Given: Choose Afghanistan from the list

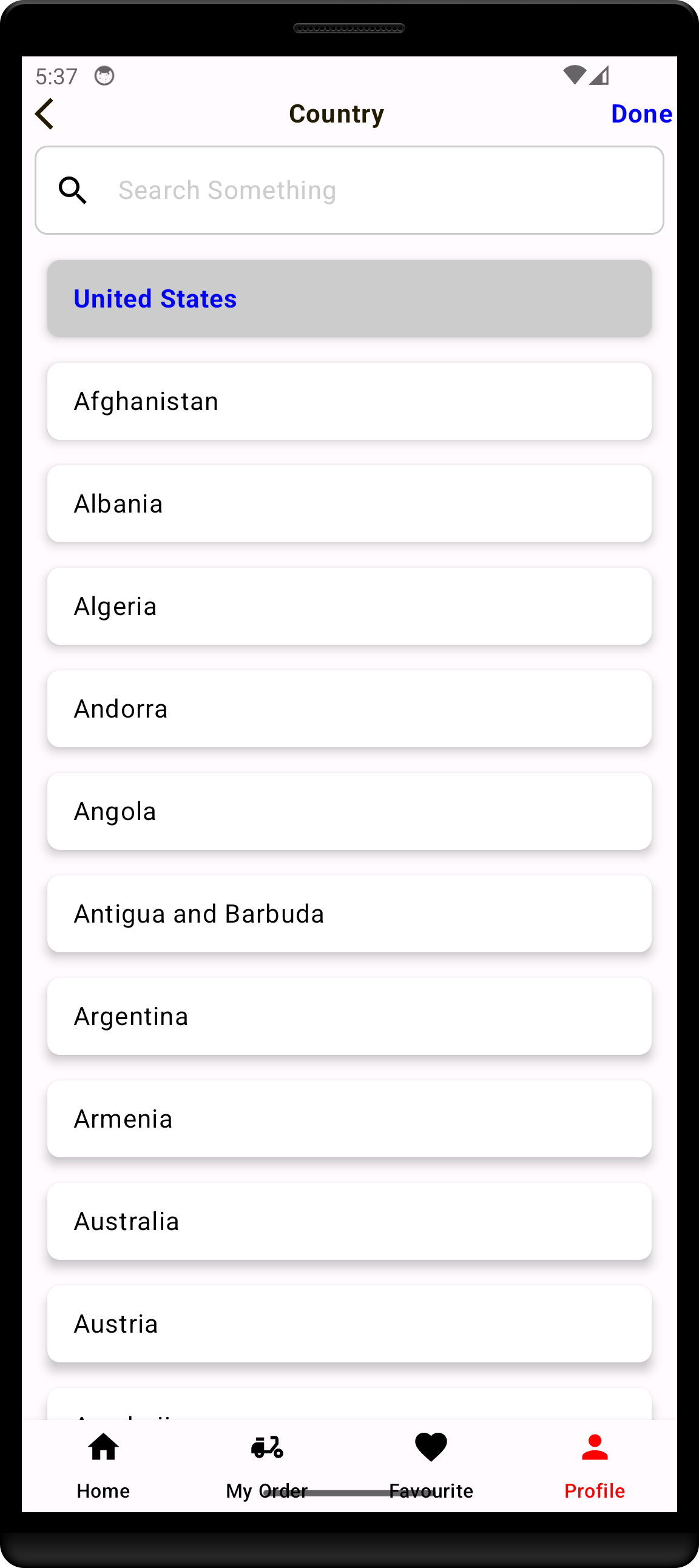Looking at the screenshot, I should [x=349, y=401].
